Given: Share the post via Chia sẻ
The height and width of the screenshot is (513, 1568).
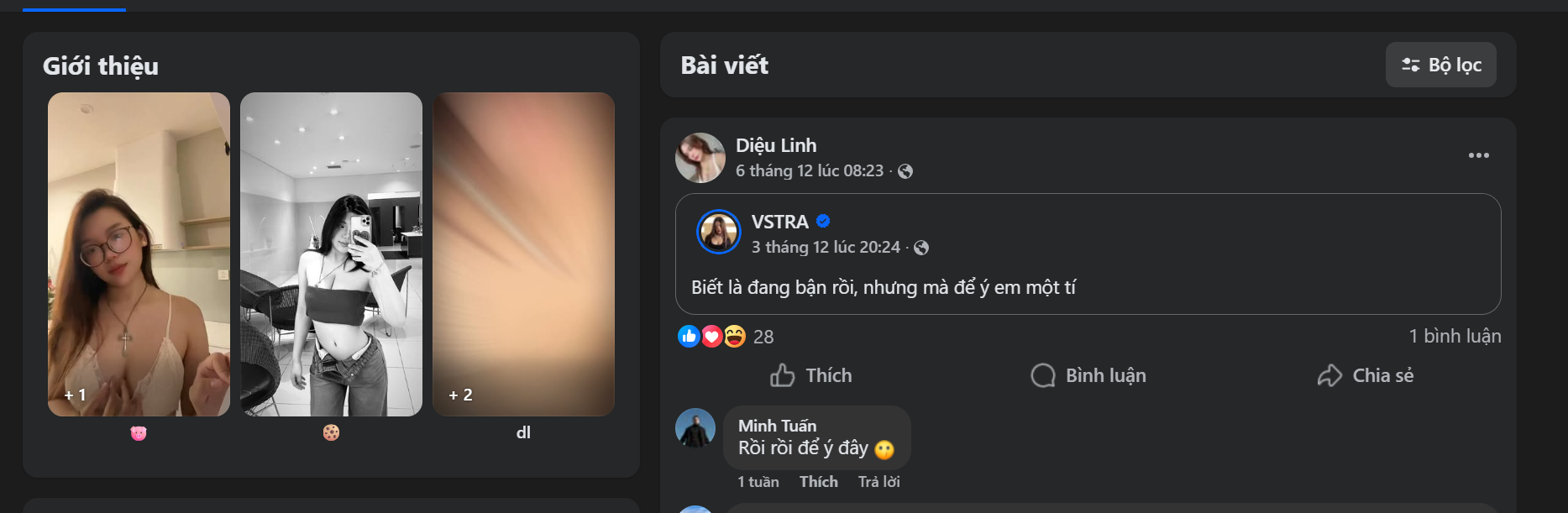Looking at the screenshot, I should 1366,375.
